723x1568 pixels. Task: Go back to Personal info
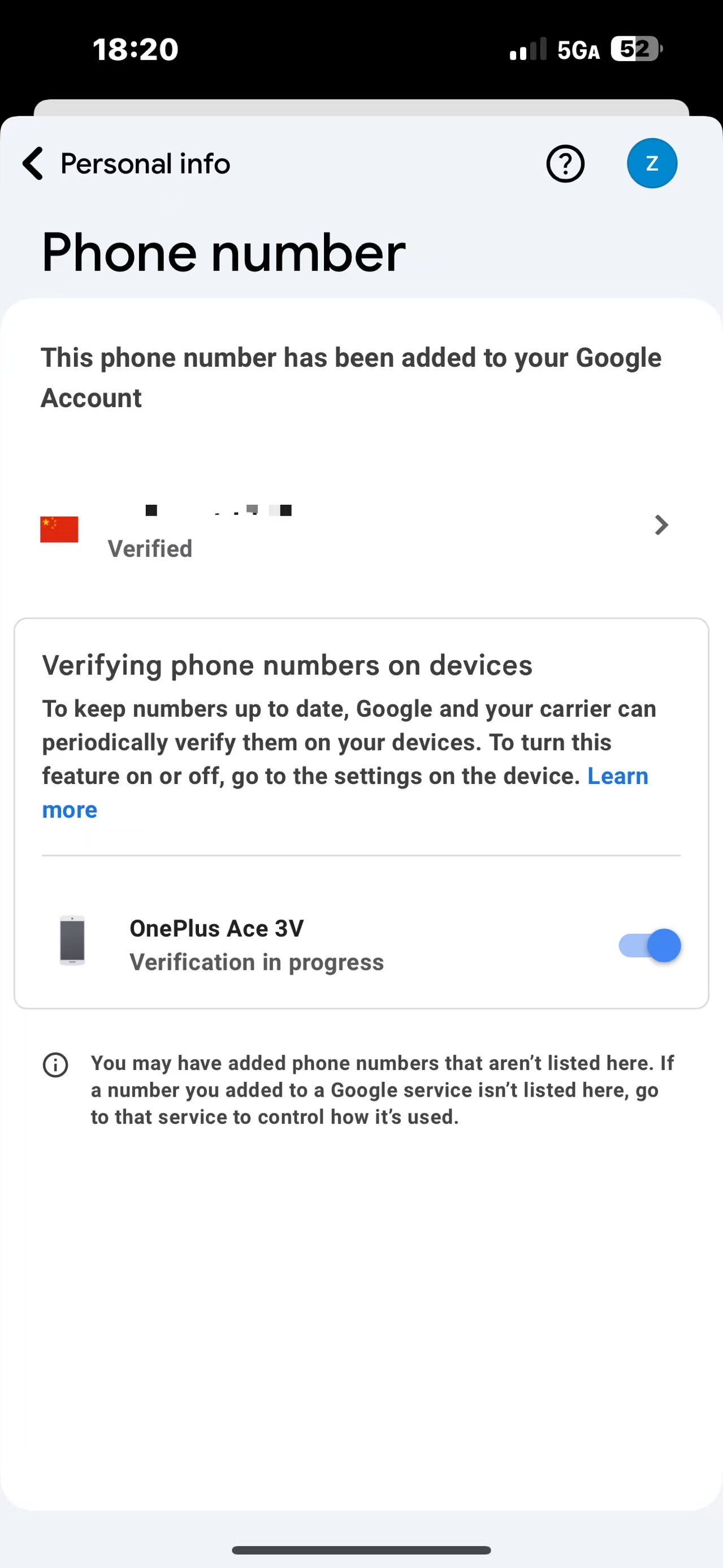tap(33, 164)
